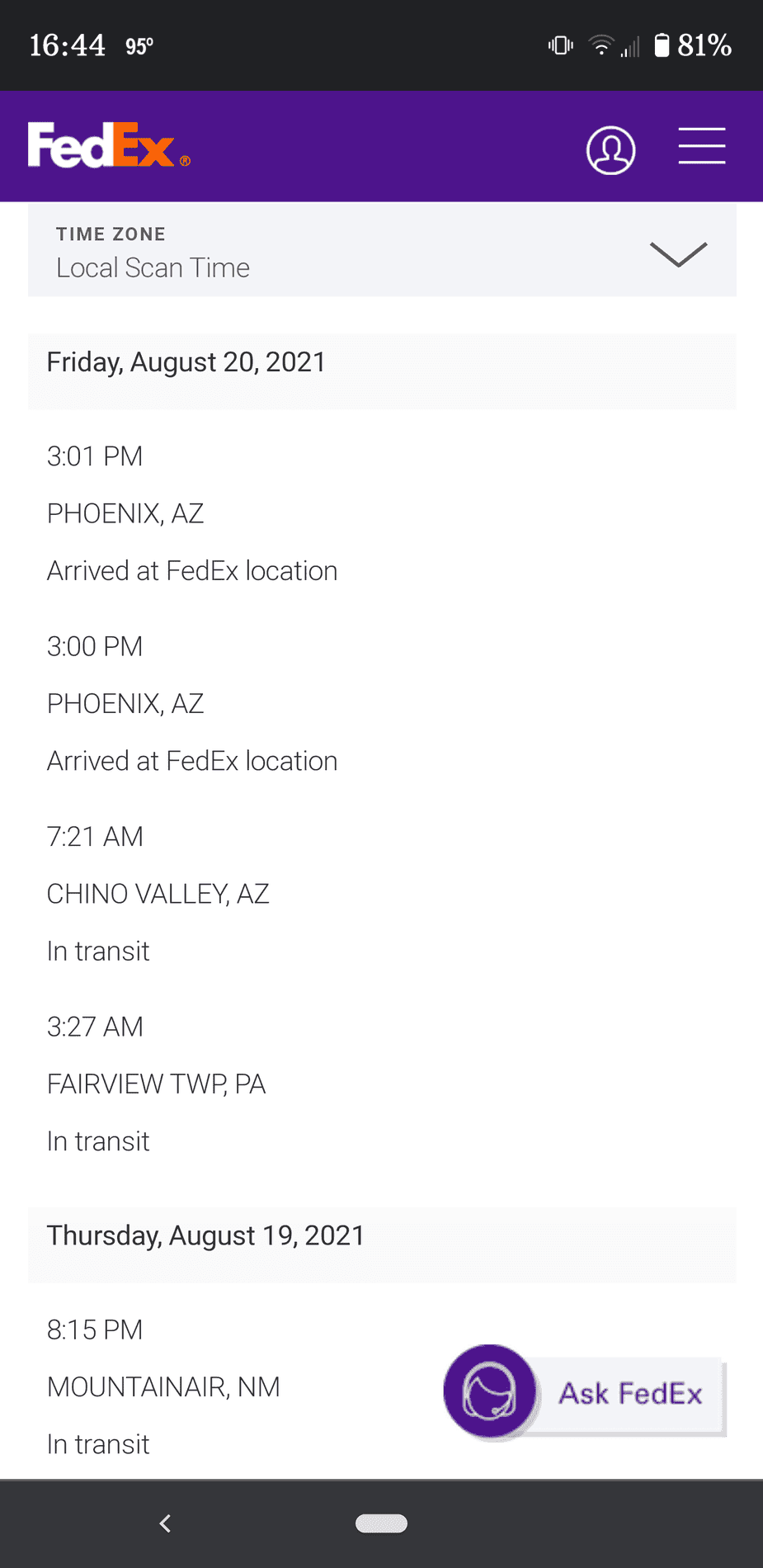The height and width of the screenshot is (1568, 763).
Task: Expand the Time Zone dropdown
Action: (382, 251)
